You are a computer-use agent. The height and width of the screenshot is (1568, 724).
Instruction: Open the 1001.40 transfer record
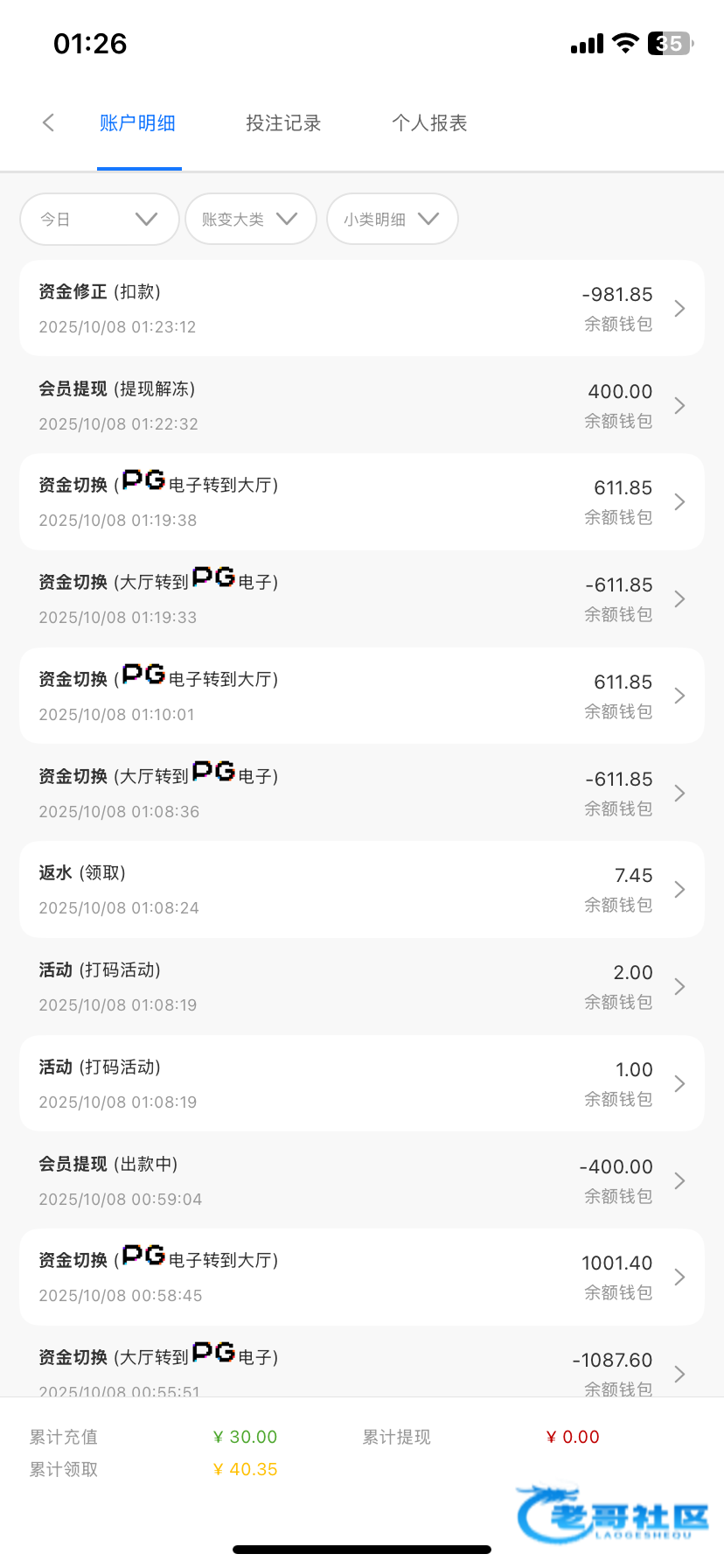(362, 1277)
